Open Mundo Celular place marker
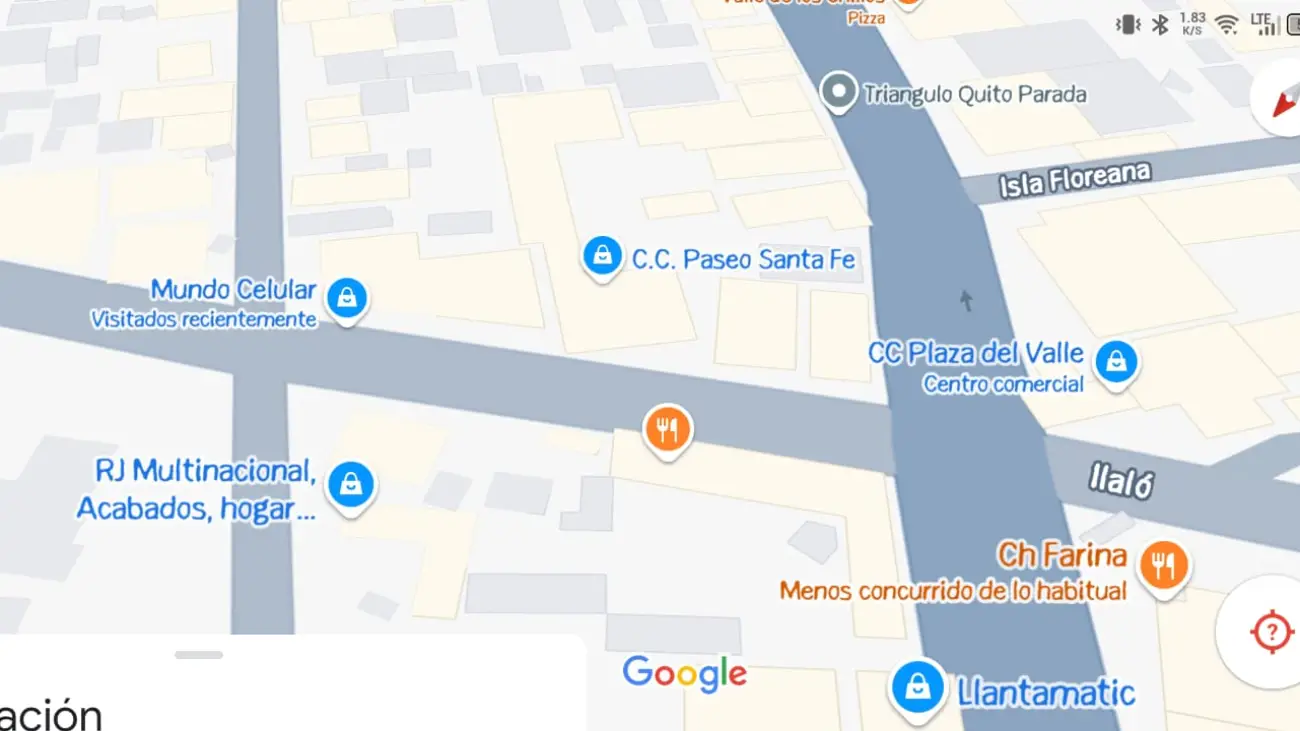1300x731 pixels. (347, 299)
